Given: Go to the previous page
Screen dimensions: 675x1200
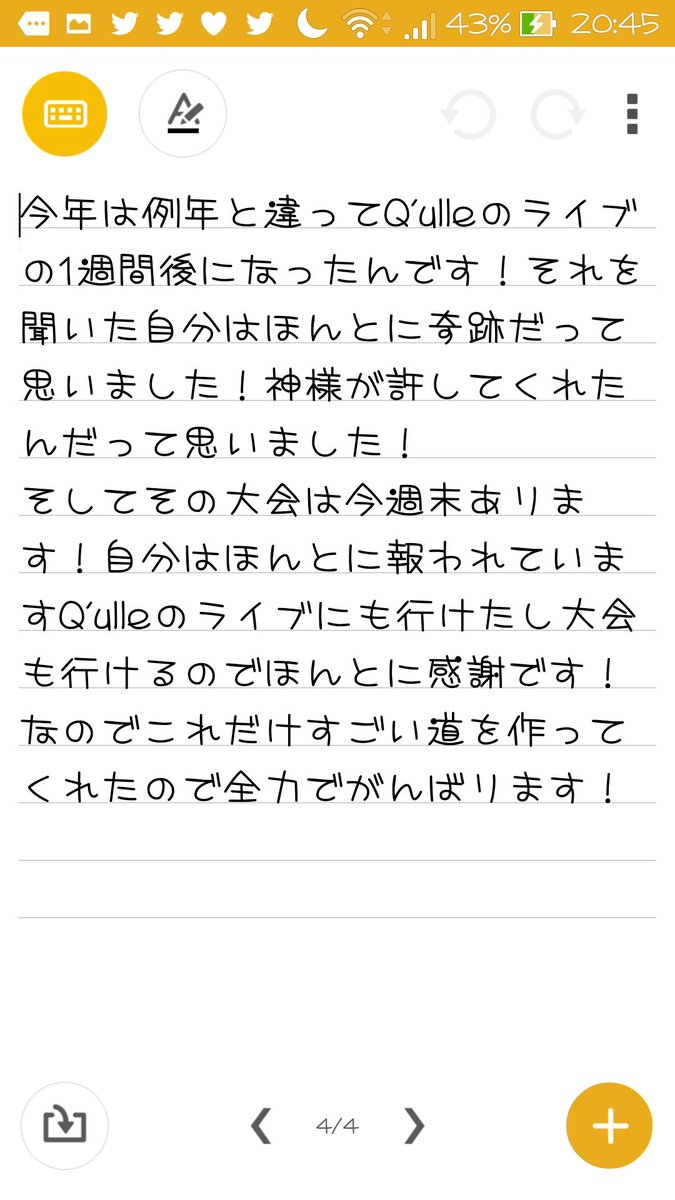Looking at the screenshot, I should pos(261,1126).
